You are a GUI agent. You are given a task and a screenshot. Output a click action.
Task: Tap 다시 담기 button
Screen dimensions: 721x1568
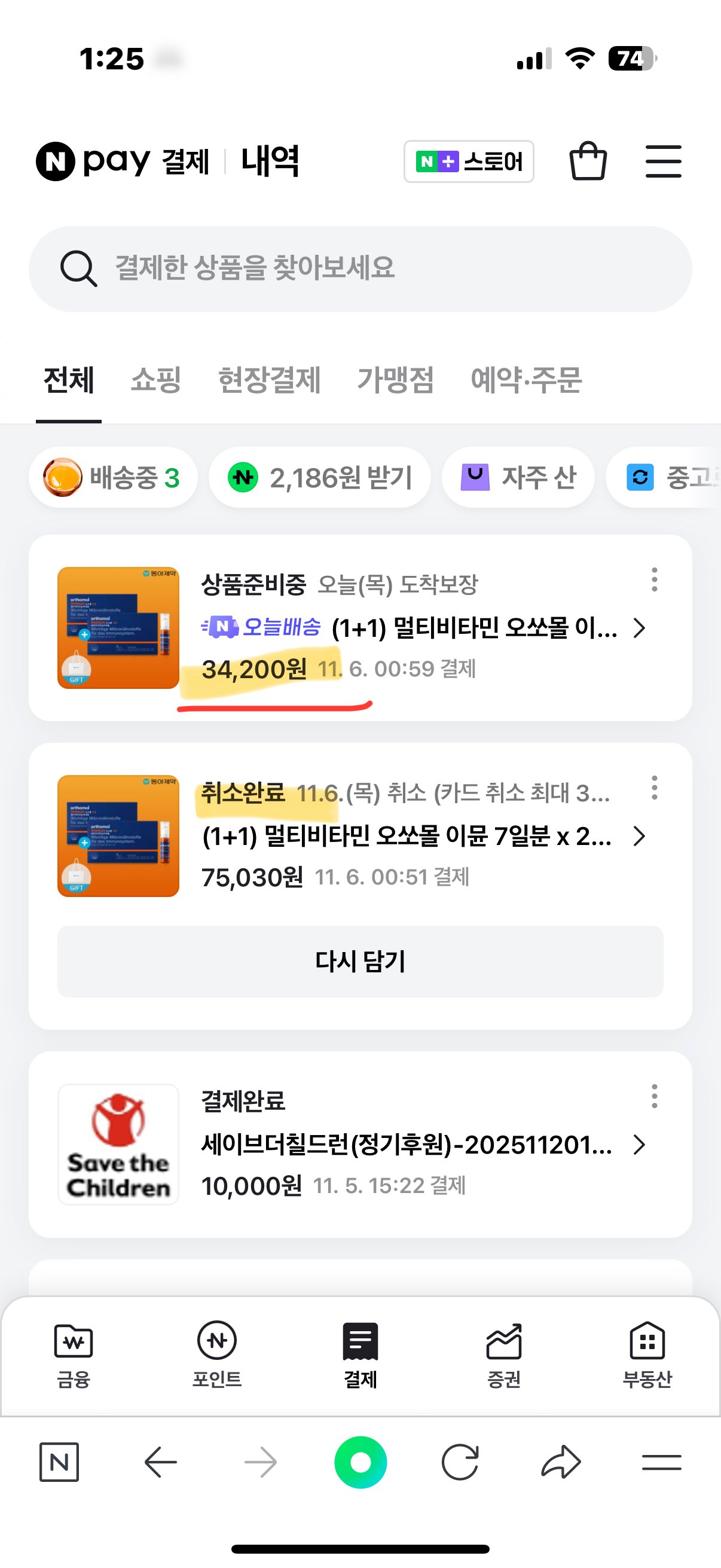(360, 962)
